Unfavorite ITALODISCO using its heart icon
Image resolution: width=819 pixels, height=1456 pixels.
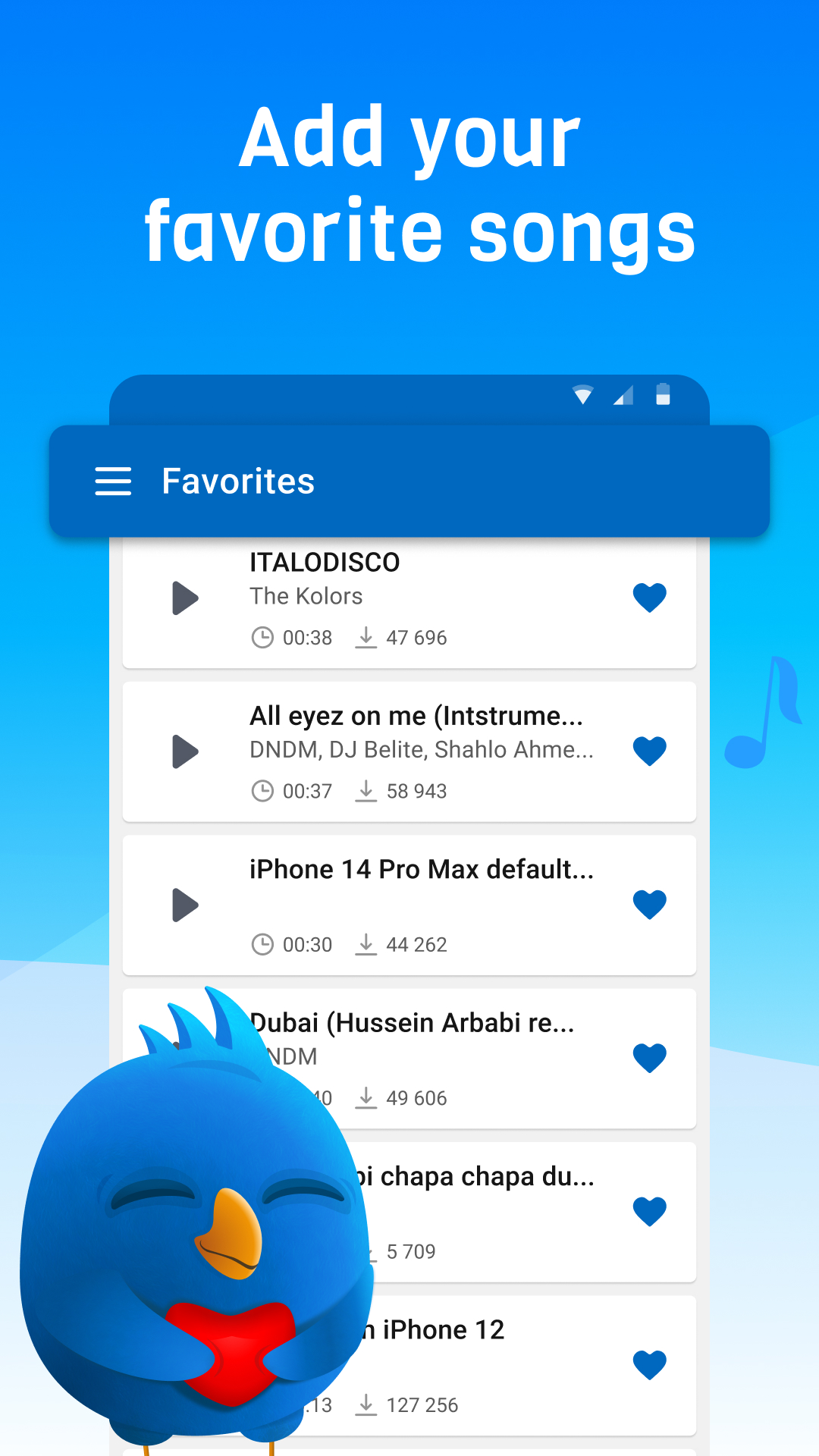tap(649, 596)
